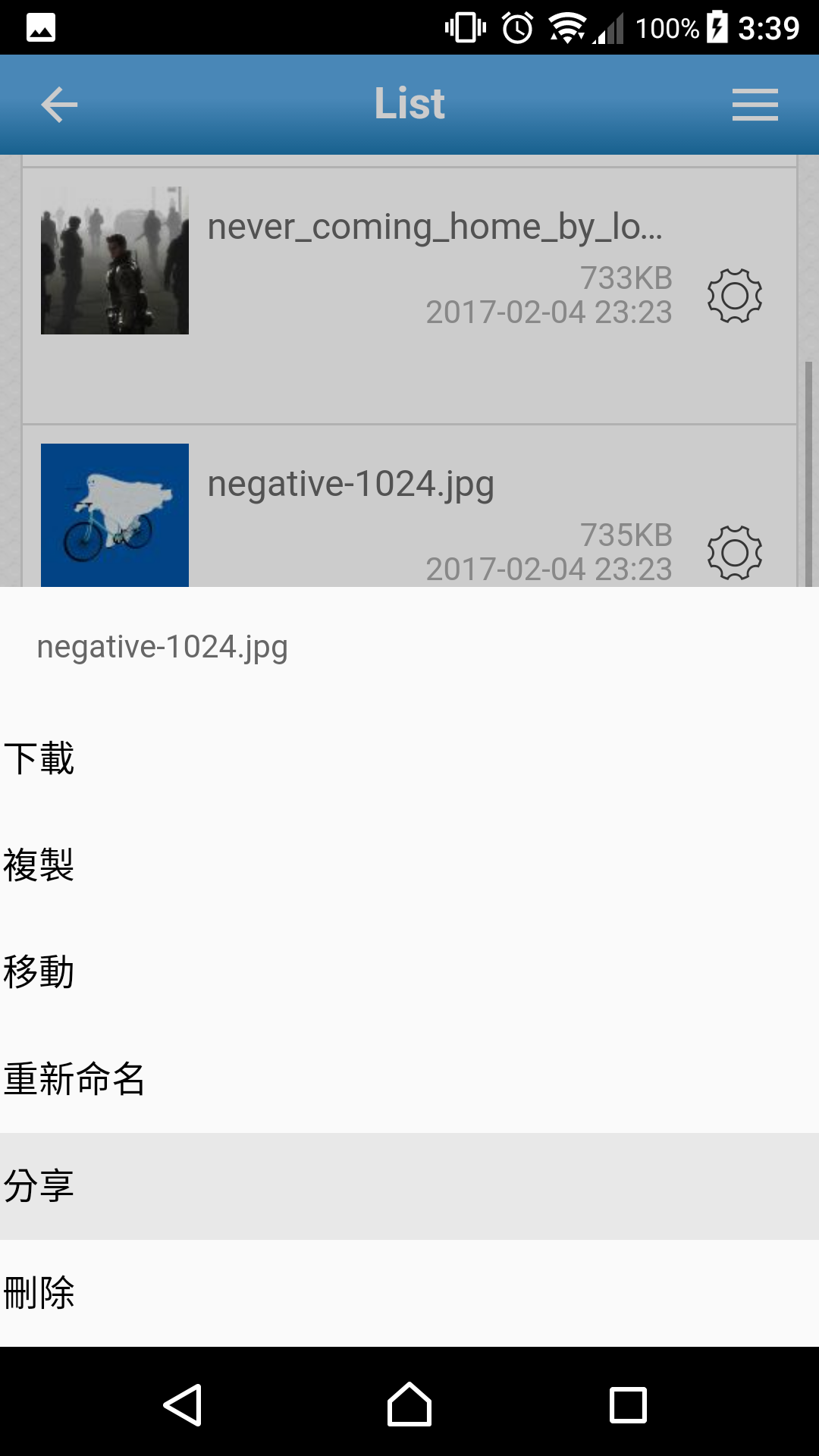Image resolution: width=819 pixels, height=1456 pixels.
Task: Click the negative-1024.jpg title in the sheet
Action: tap(163, 647)
